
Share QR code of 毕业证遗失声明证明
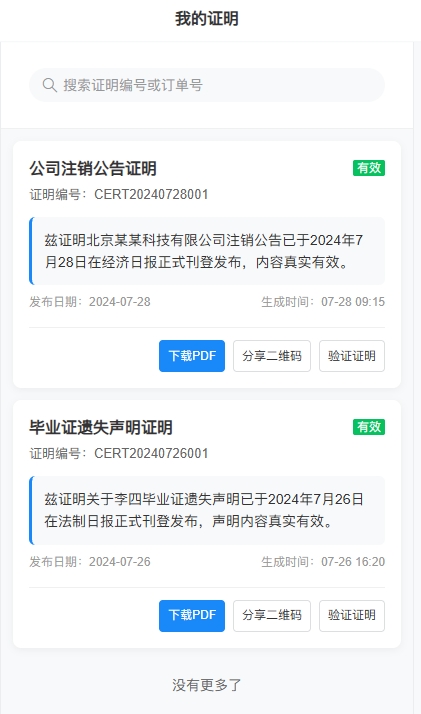(x=272, y=616)
